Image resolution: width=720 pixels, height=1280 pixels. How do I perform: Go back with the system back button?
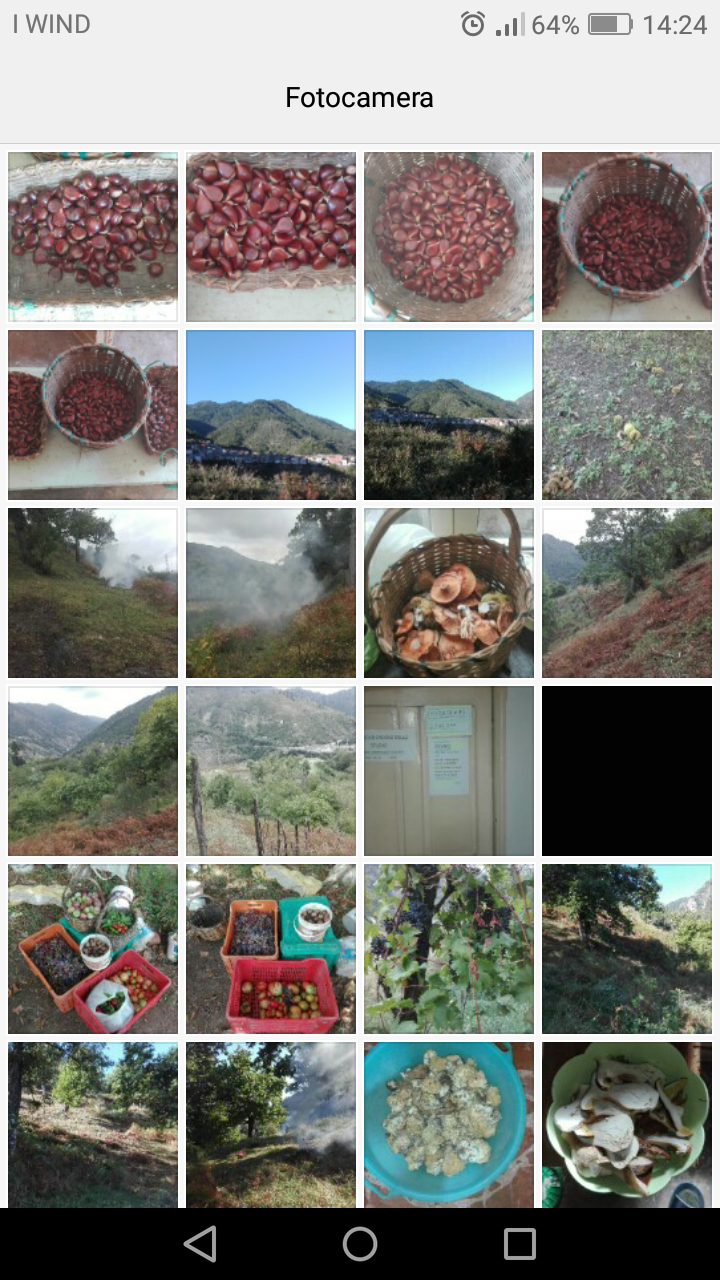(200, 1244)
